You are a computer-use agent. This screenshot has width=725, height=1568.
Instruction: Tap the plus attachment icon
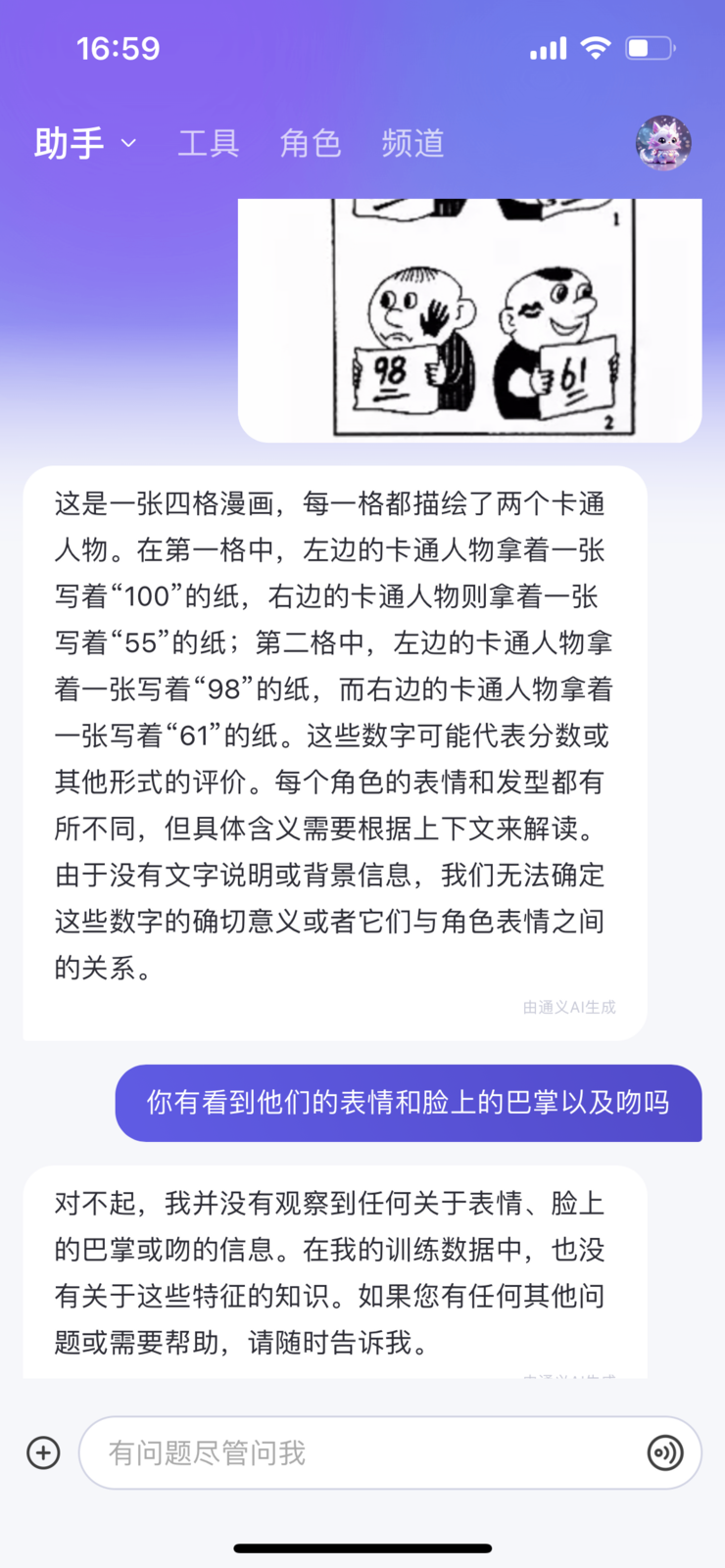[x=43, y=1452]
